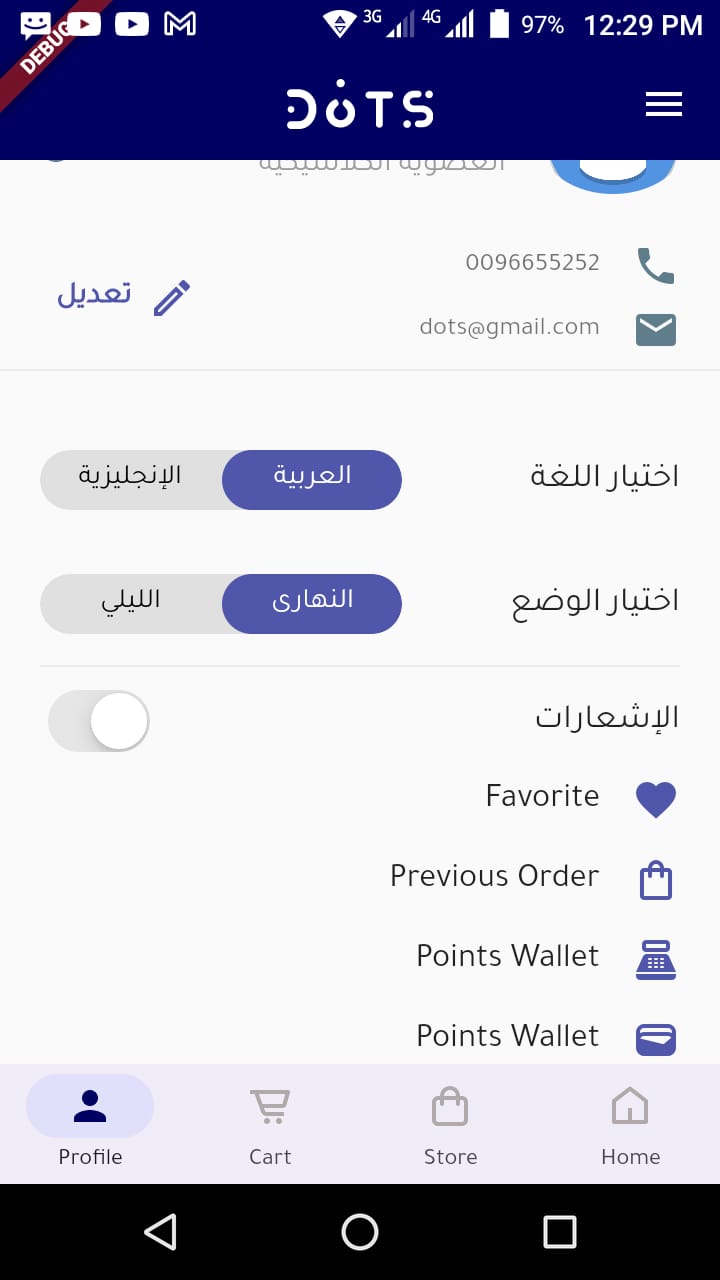Switch language to الإنجليزية
Image resolution: width=720 pixels, height=1280 pixels.
pos(130,477)
